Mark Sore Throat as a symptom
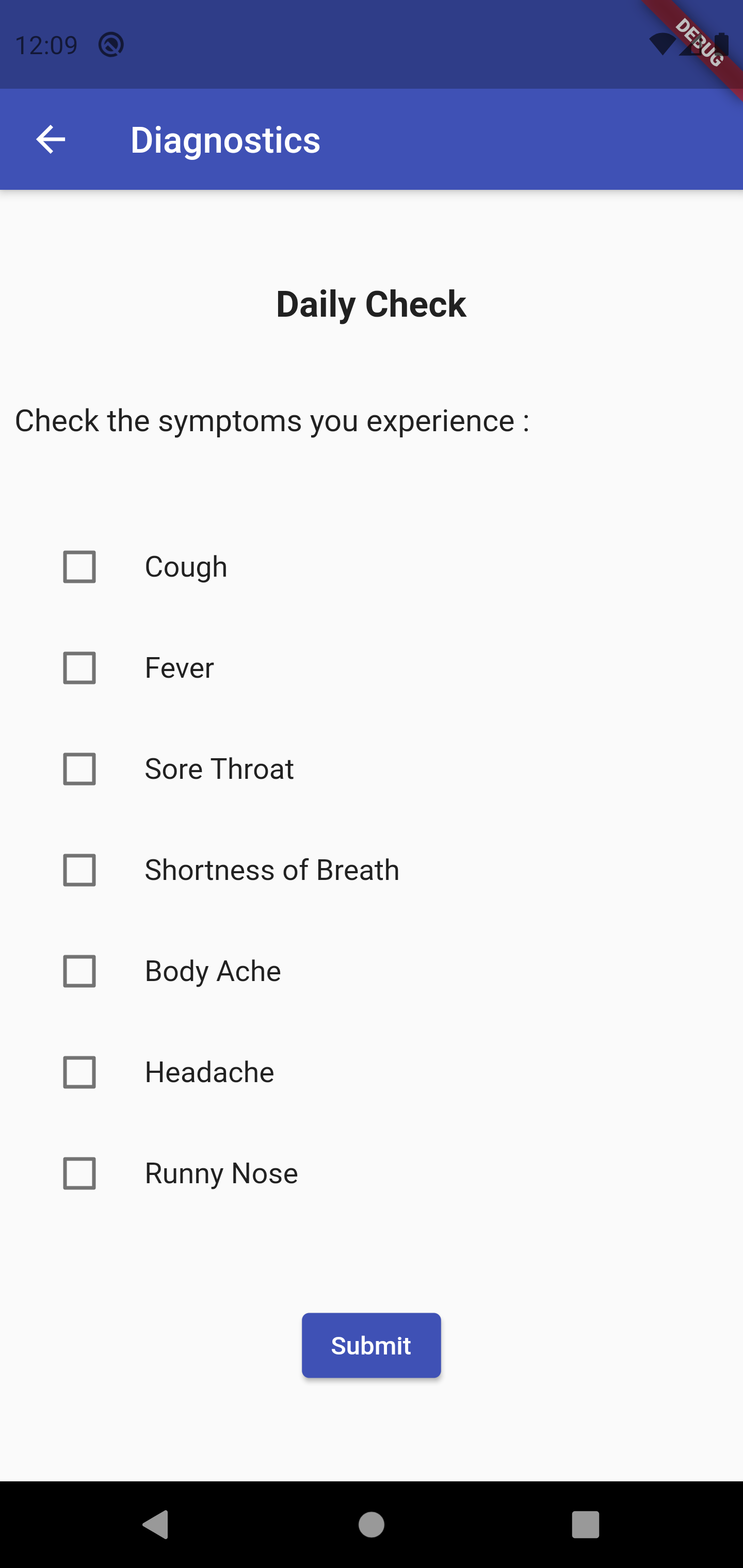This screenshot has height=1568, width=743. pos(80,769)
